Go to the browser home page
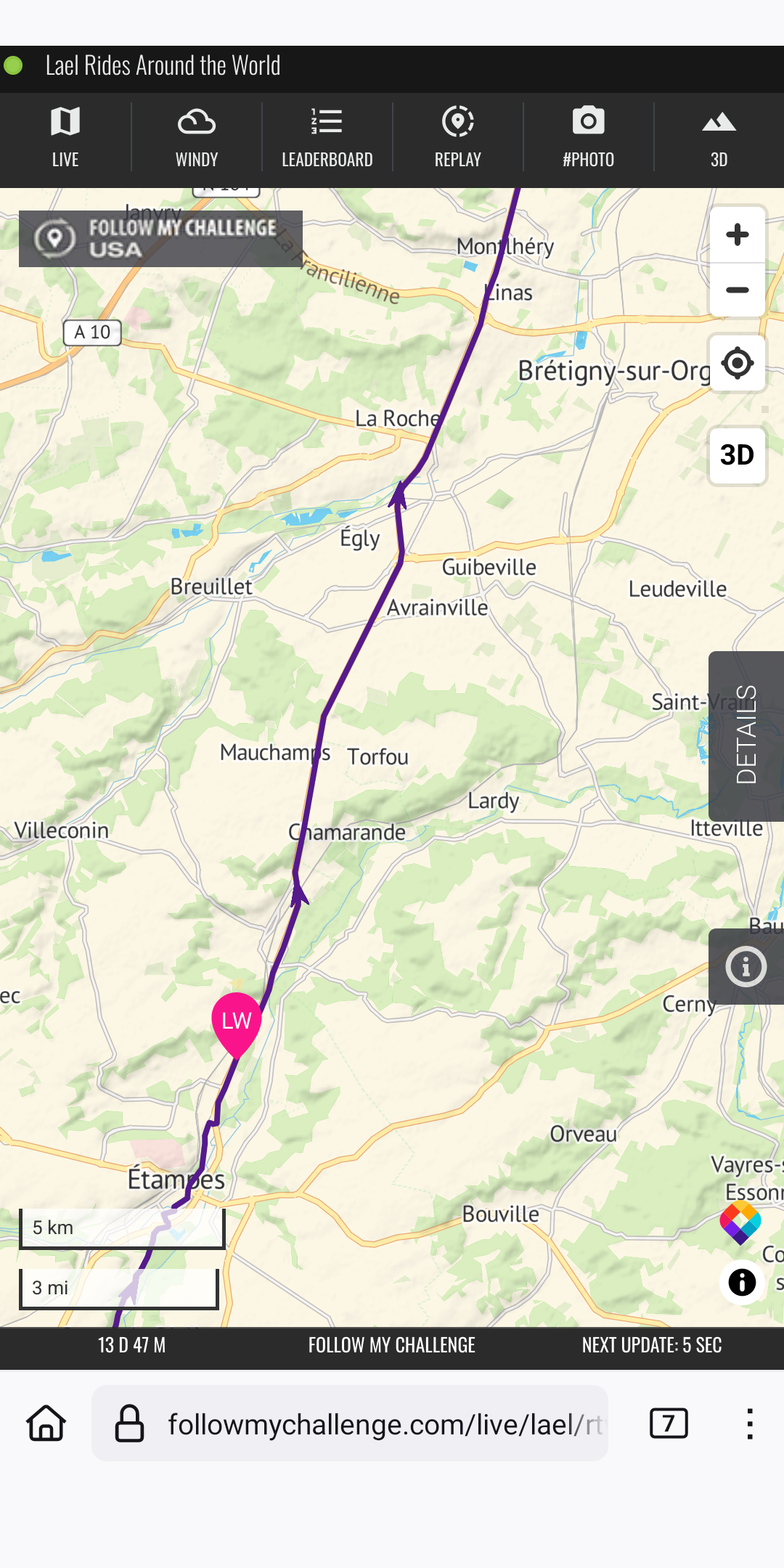Image resolution: width=784 pixels, height=1568 pixels. (46, 1423)
